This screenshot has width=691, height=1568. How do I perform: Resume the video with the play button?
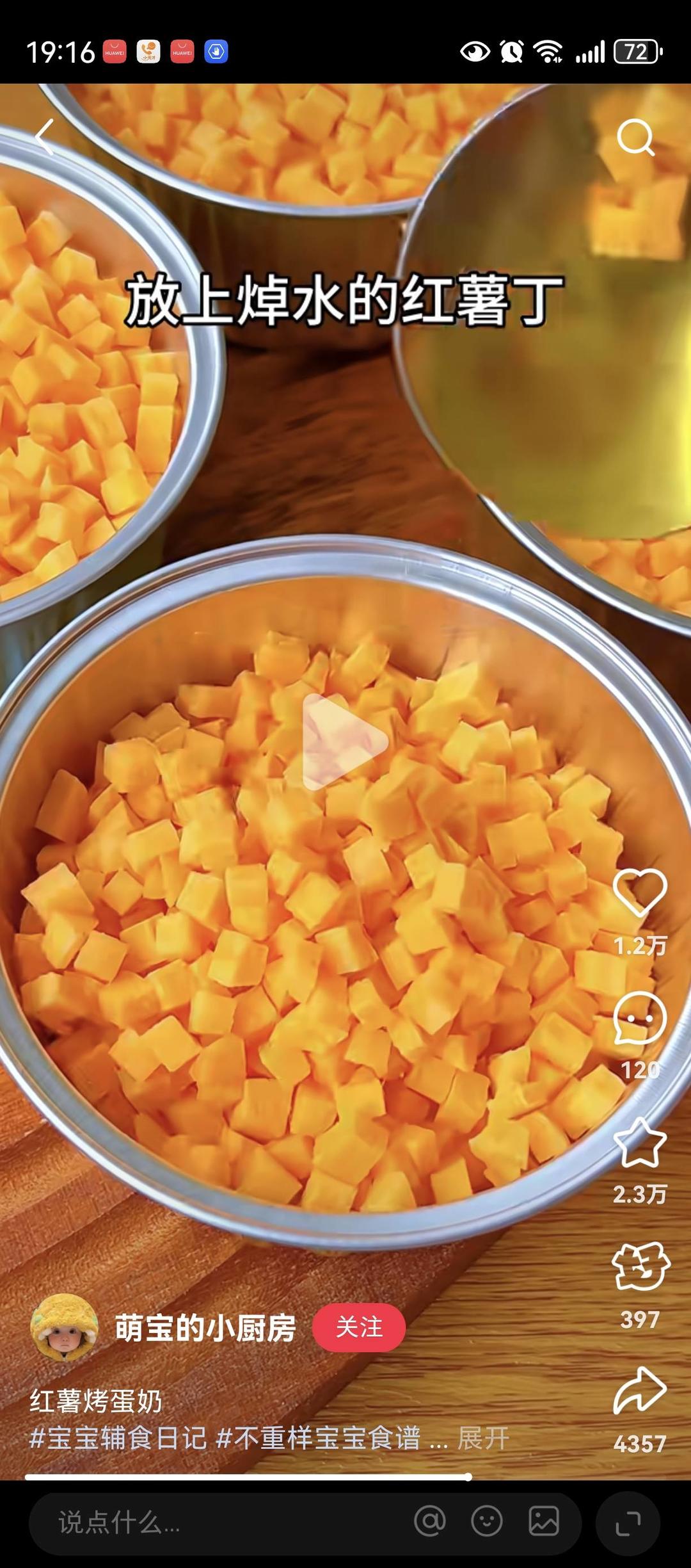click(344, 742)
